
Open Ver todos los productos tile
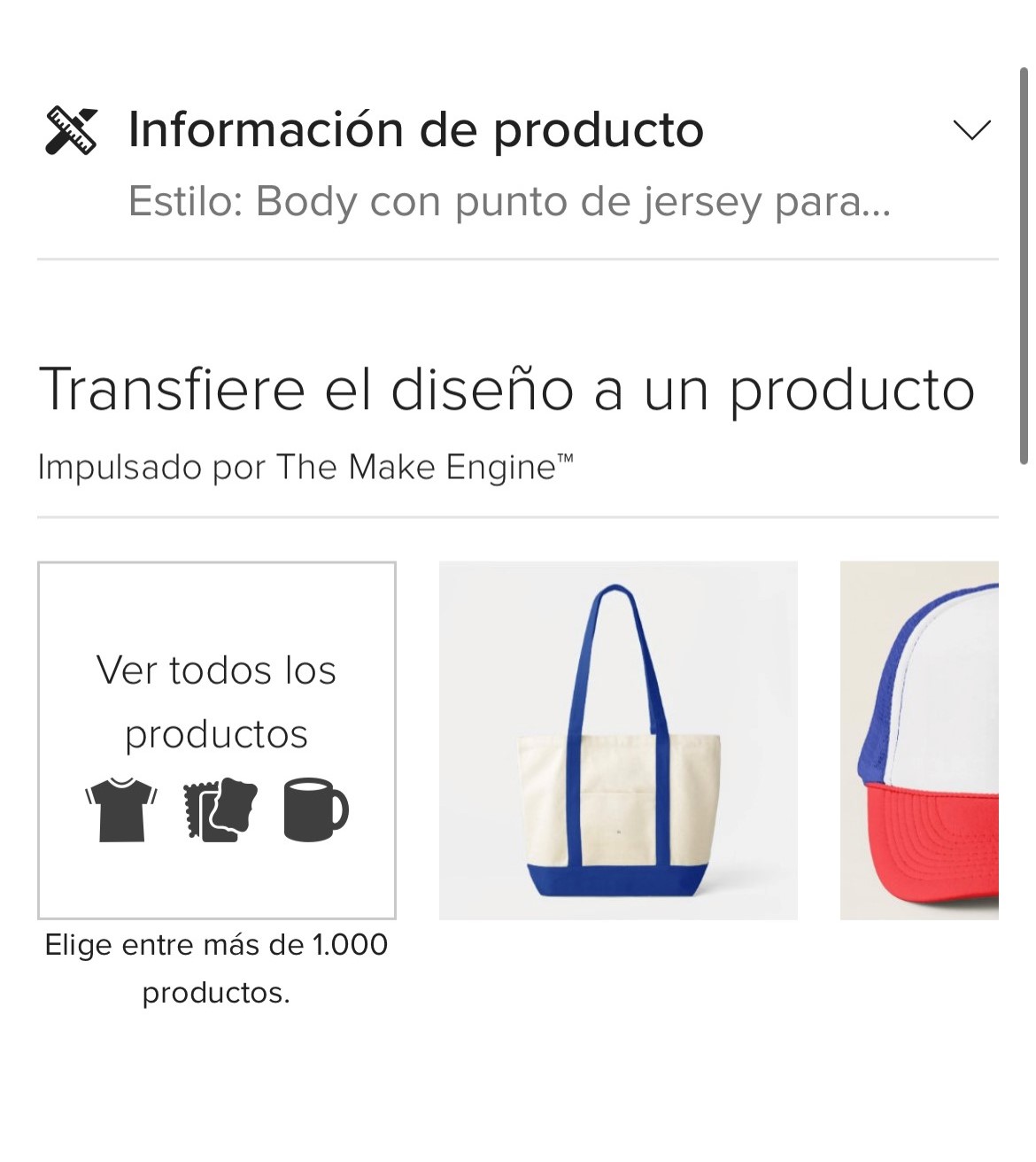pyautogui.click(x=217, y=740)
